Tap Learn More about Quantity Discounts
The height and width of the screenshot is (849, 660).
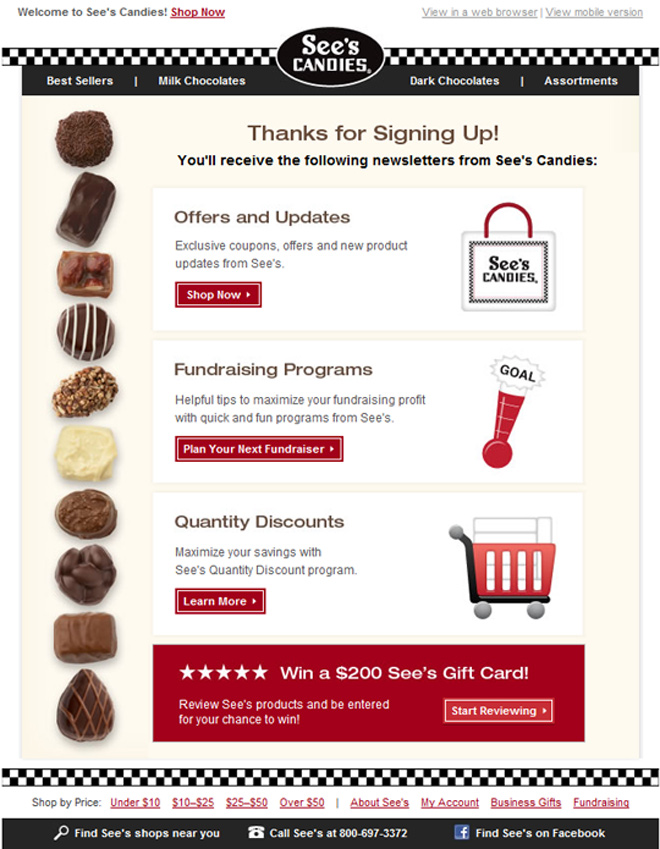[x=220, y=601]
